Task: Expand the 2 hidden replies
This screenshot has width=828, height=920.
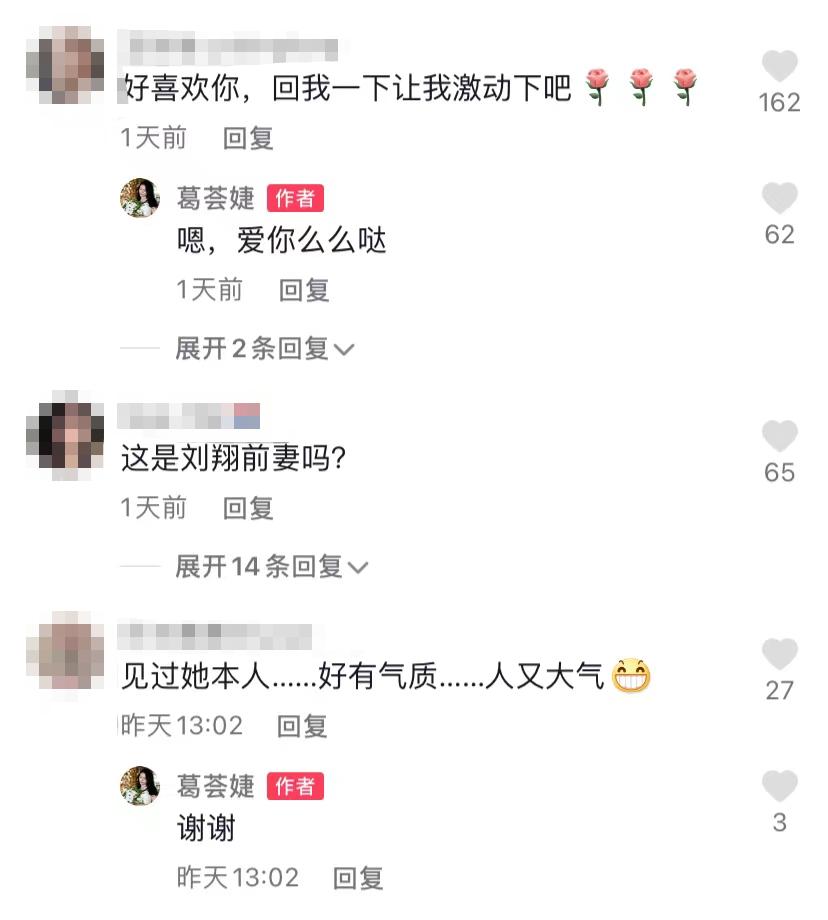Action: pos(244,349)
